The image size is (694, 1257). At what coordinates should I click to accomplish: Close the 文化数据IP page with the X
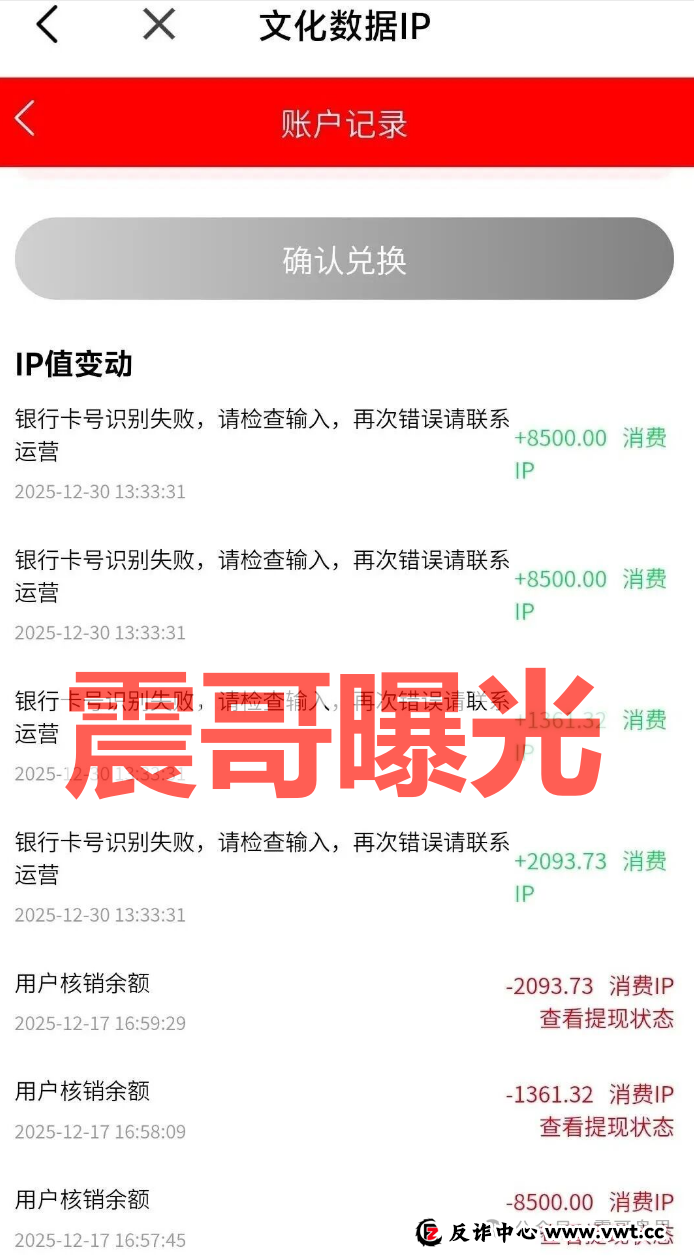click(x=159, y=24)
